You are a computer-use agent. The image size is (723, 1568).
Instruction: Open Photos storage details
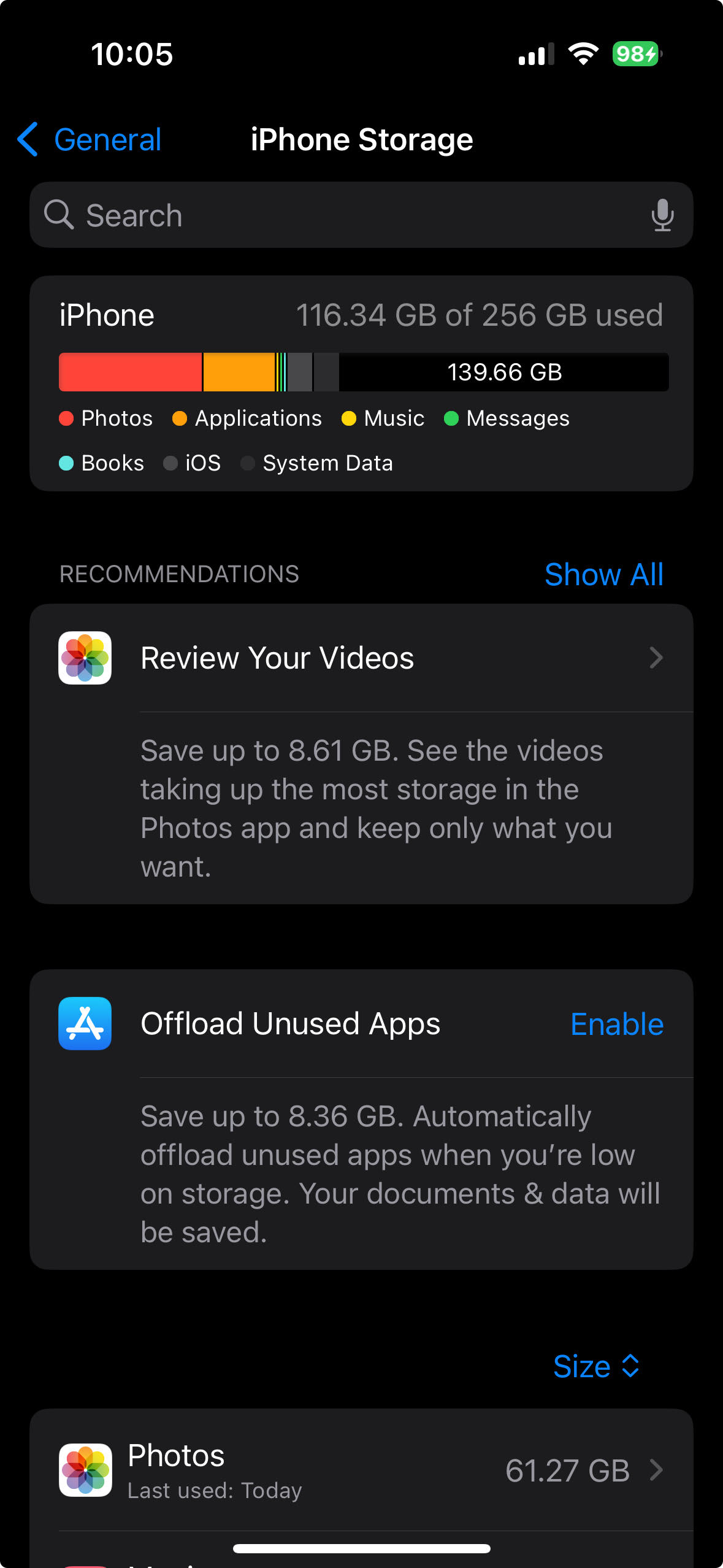coord(361,1470)
